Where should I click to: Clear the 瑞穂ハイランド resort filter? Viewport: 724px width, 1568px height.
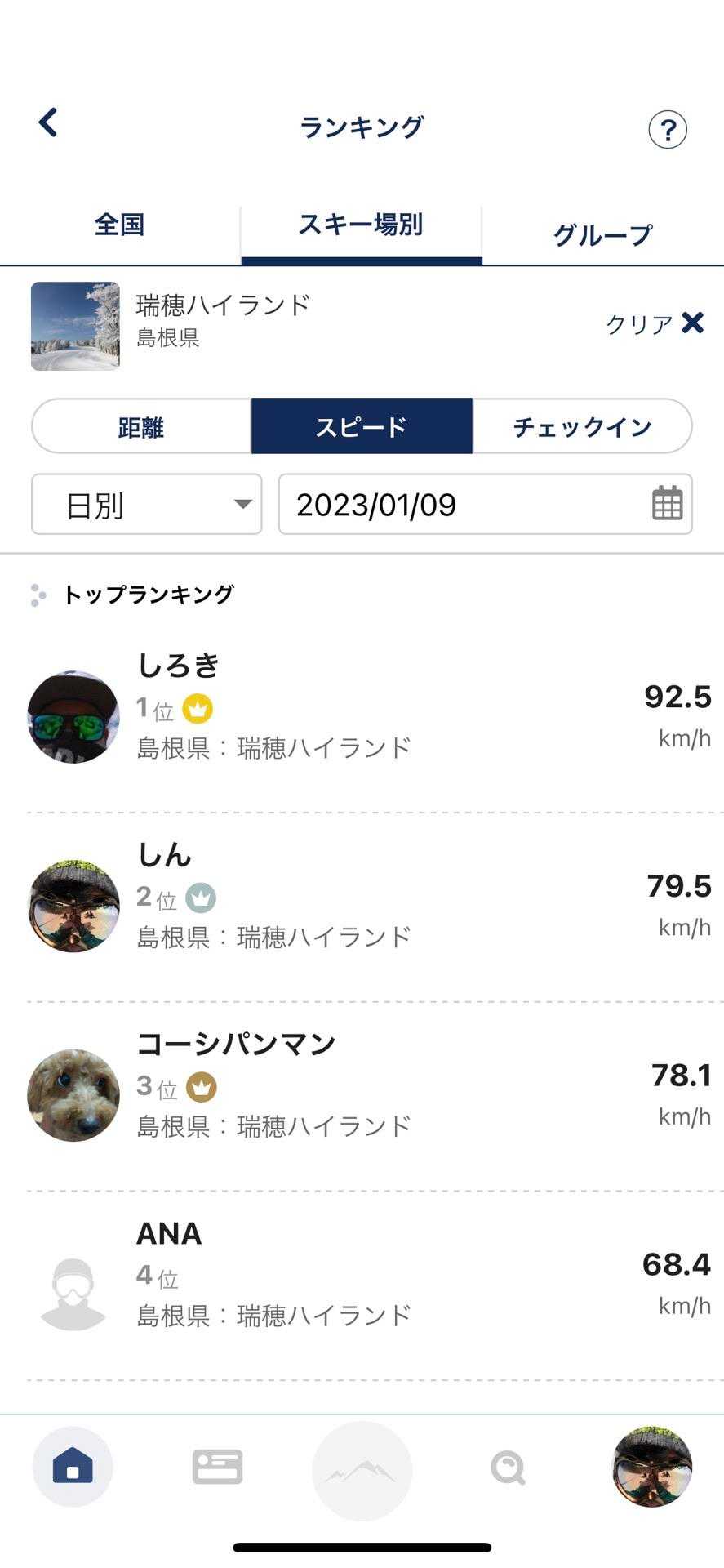[655, 324]
